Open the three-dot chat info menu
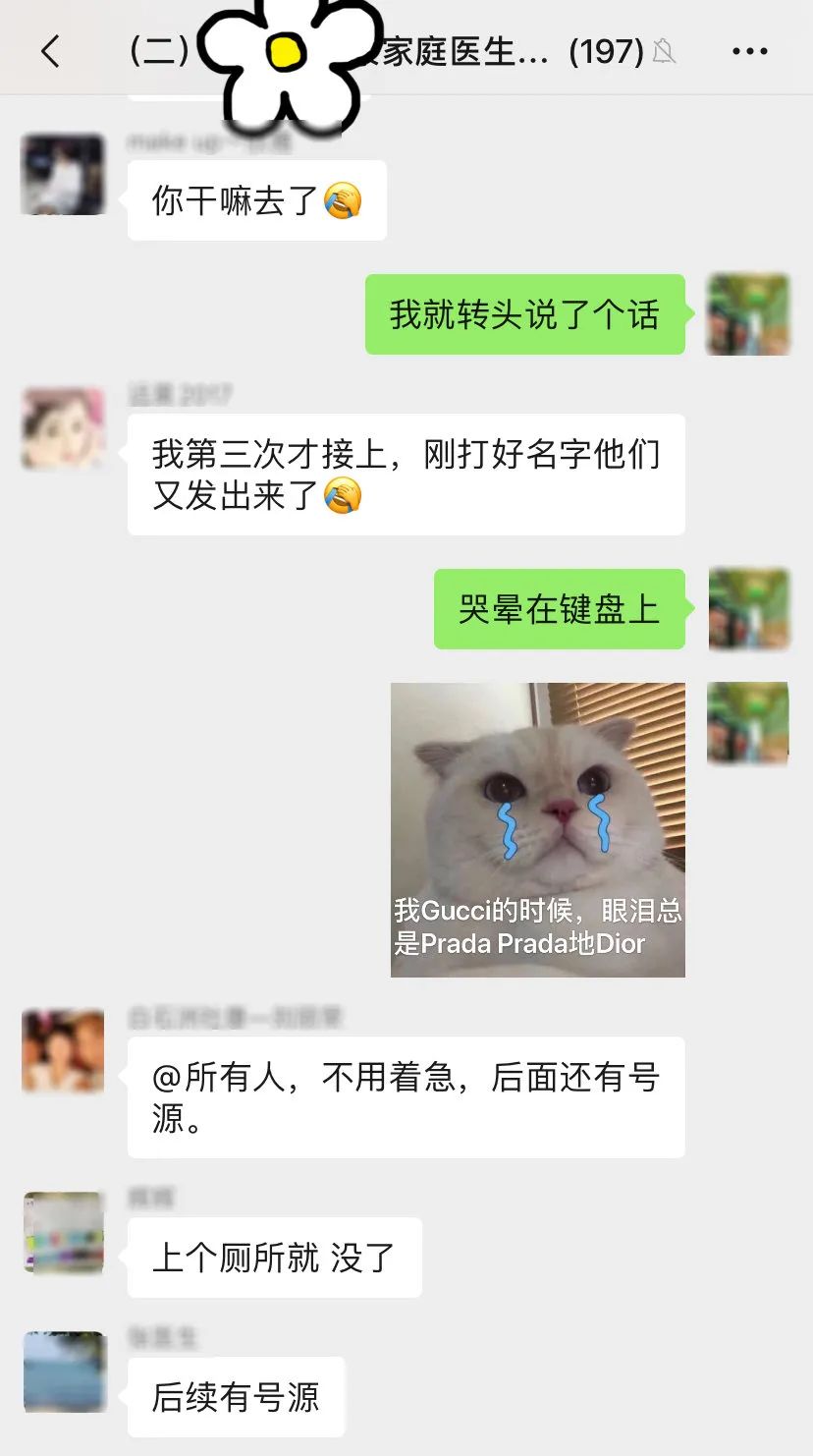The width and height of the screenshot is (813, 1456). [749, 51]
